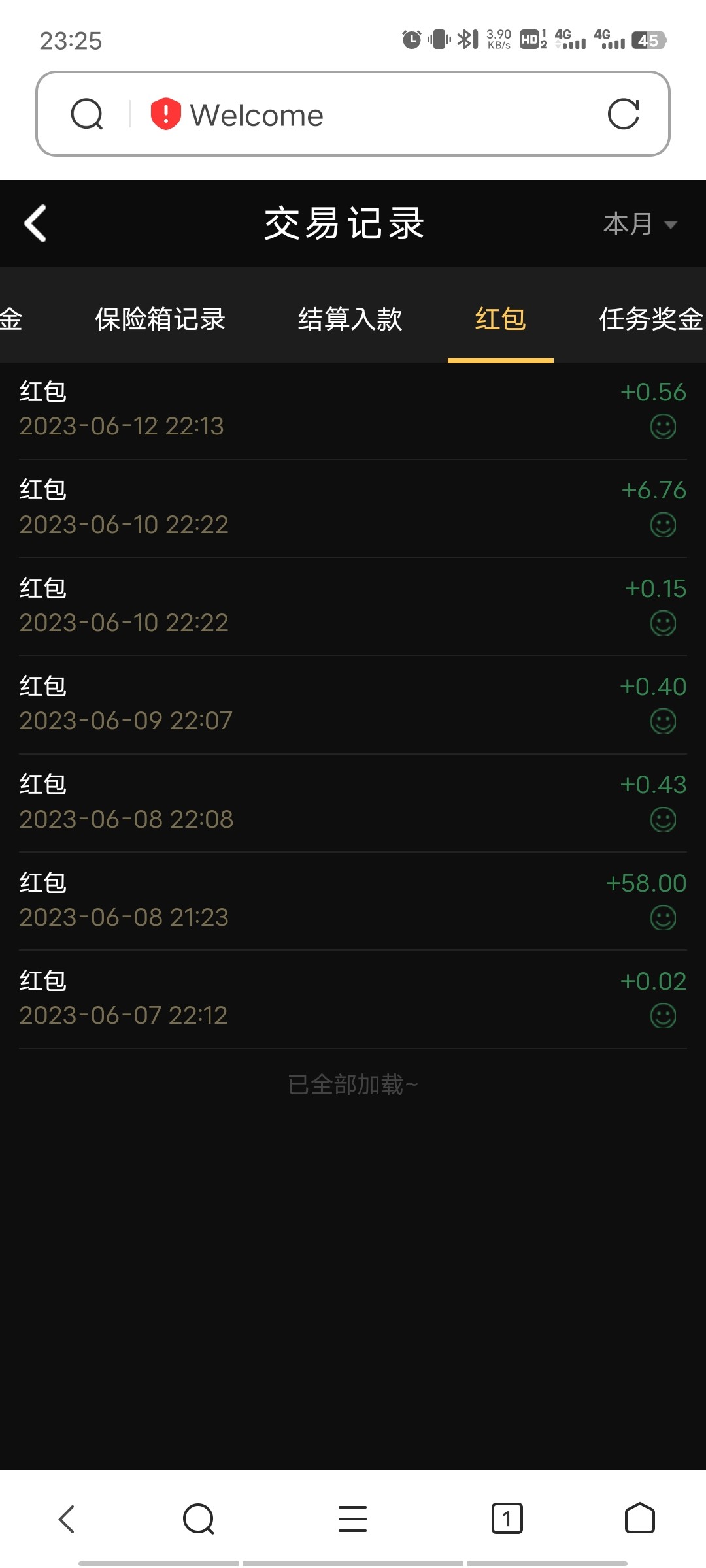Viewport: 706px width, 1568px height.
Task: Select the 红包 tab
Action: 500,319
